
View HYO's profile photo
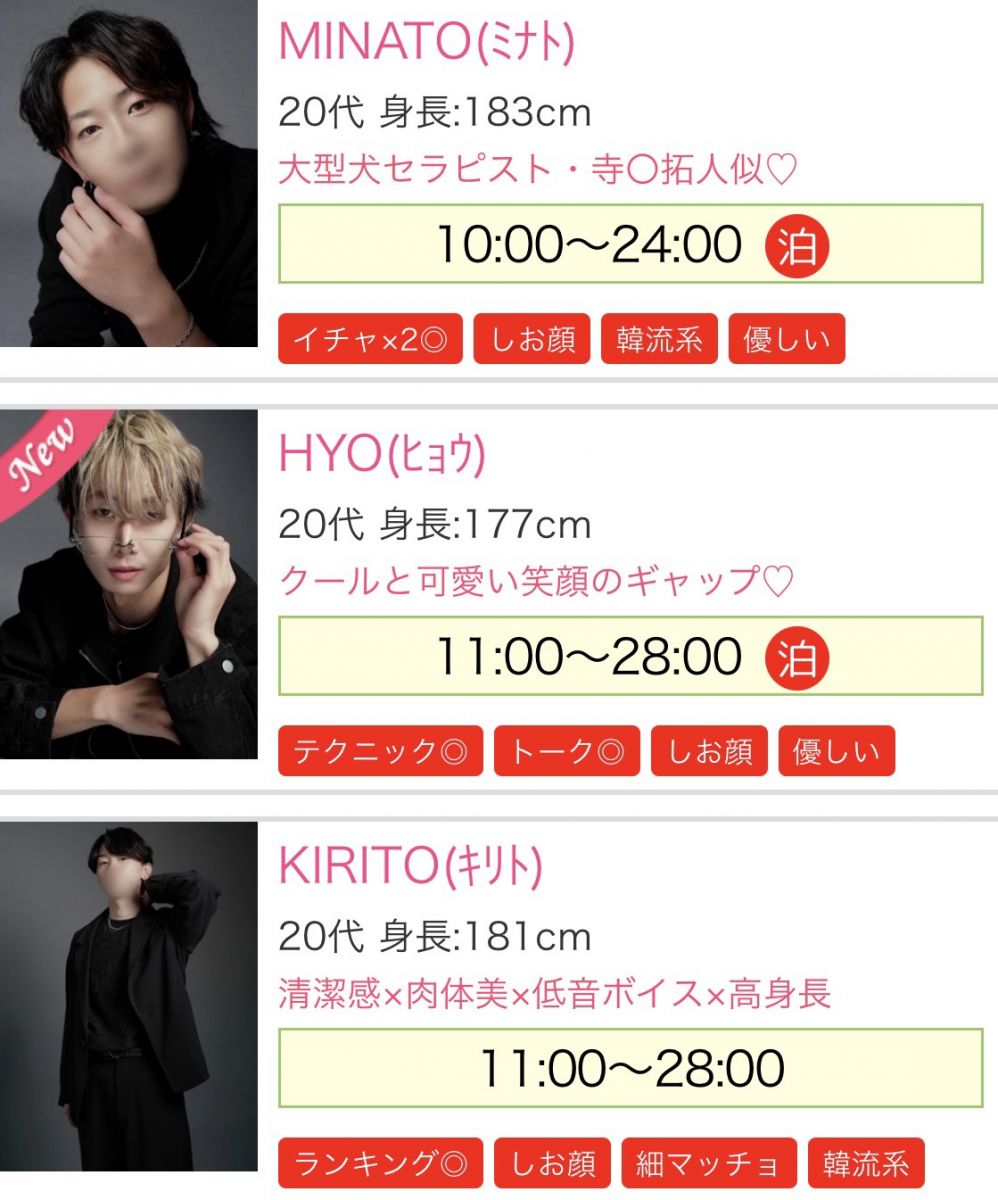pos(128,584)
